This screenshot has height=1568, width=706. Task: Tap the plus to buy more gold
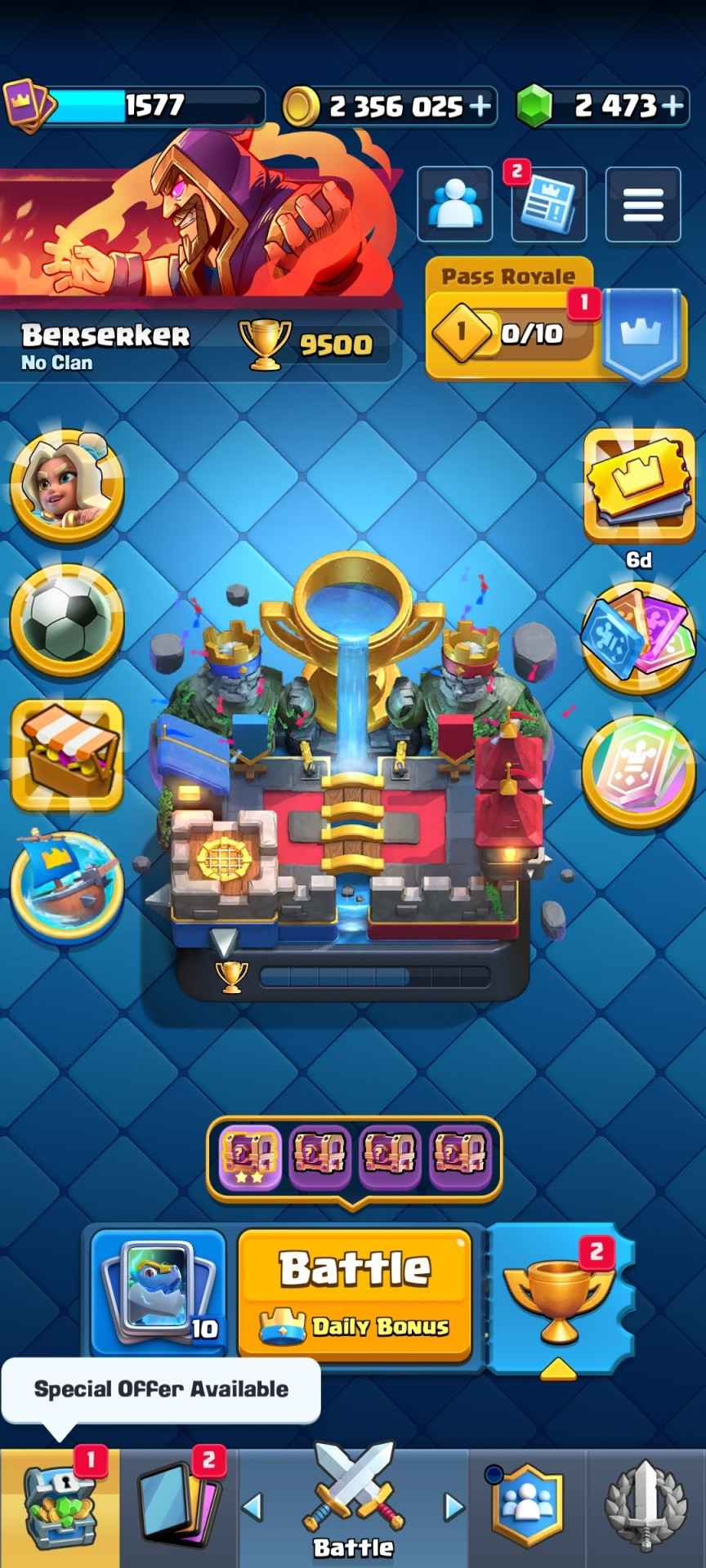pos(480,106)
